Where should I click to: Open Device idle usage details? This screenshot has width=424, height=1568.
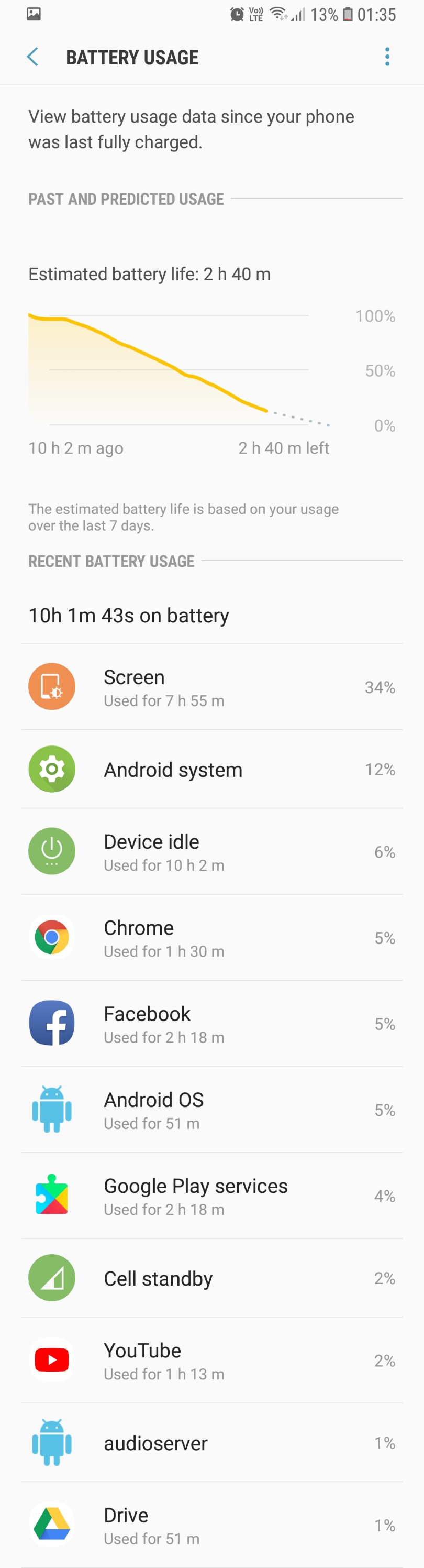211,851
